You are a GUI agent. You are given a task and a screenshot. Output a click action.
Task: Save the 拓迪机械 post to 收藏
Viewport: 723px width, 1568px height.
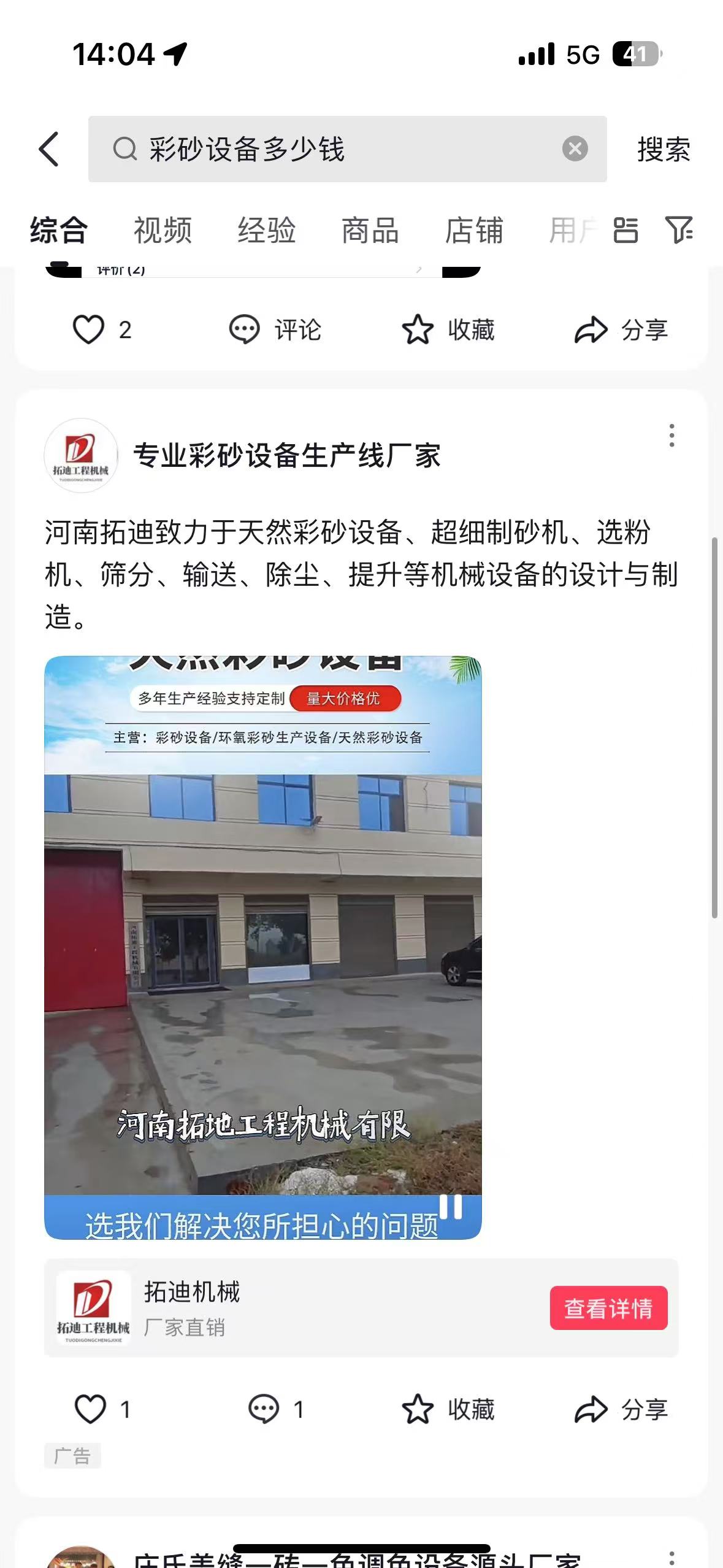448,1409
